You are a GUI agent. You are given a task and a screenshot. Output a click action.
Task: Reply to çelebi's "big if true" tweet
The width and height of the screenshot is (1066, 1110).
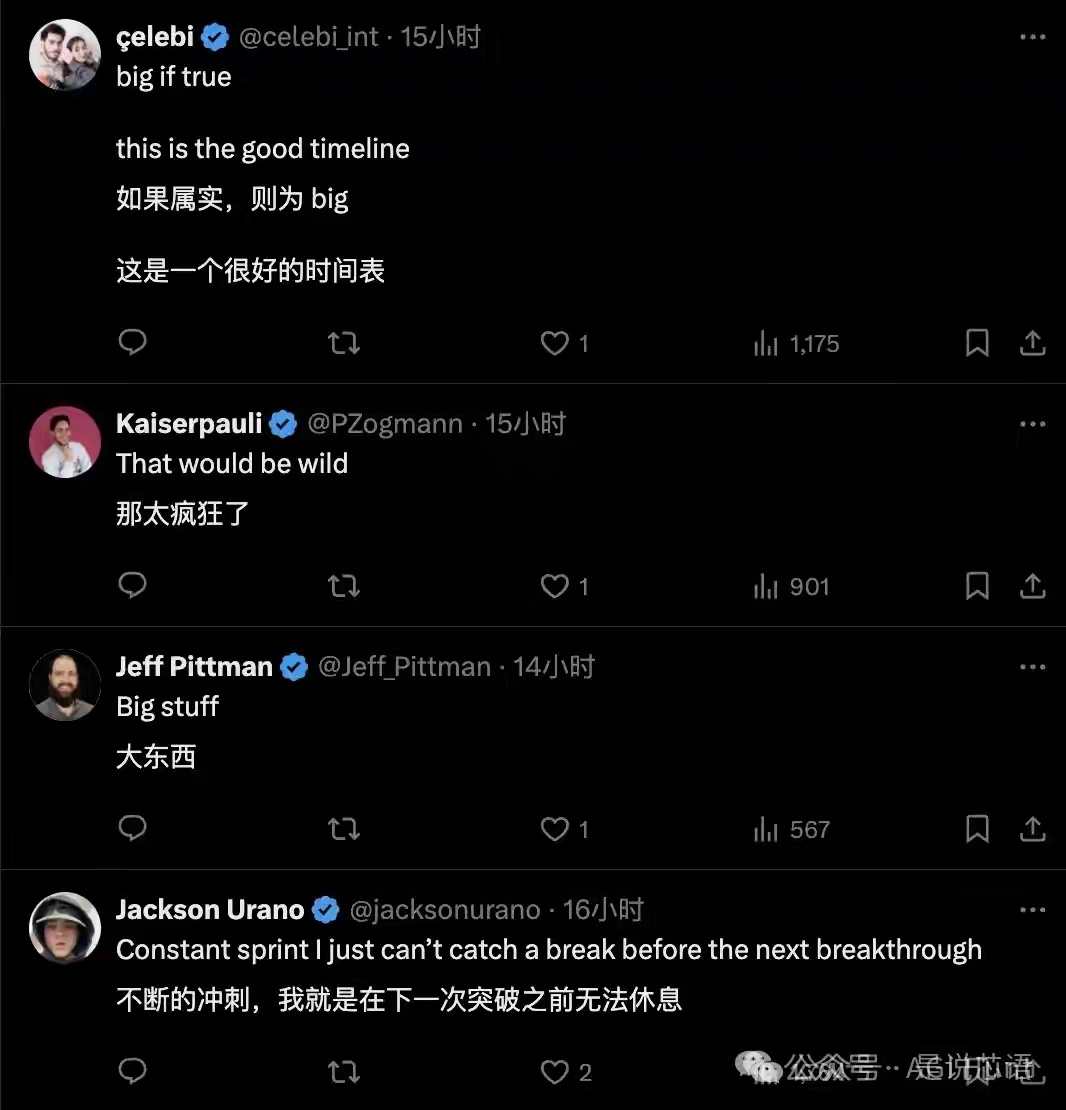click(133, 343)
